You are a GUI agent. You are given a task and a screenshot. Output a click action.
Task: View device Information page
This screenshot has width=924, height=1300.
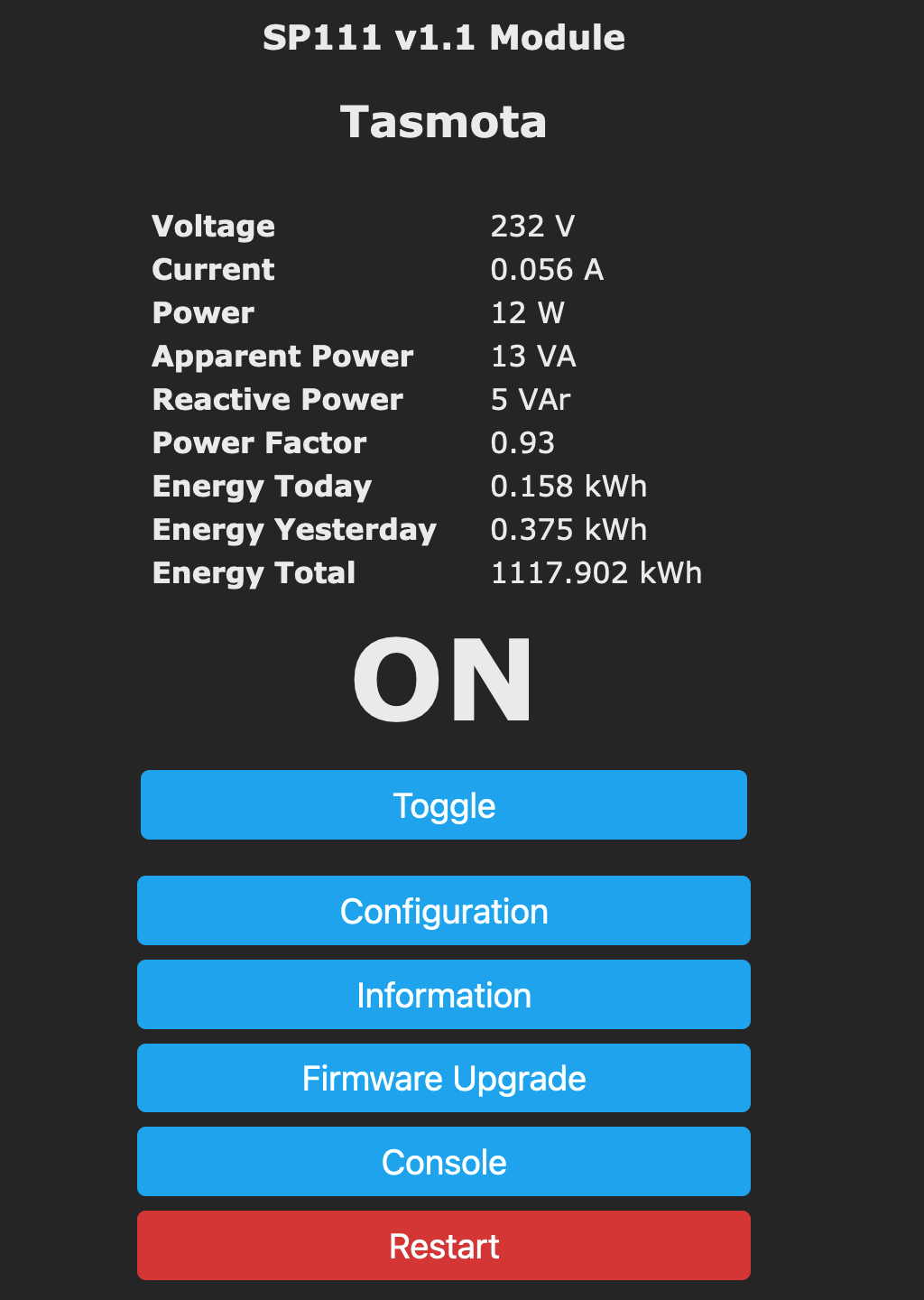coord(444,994)
